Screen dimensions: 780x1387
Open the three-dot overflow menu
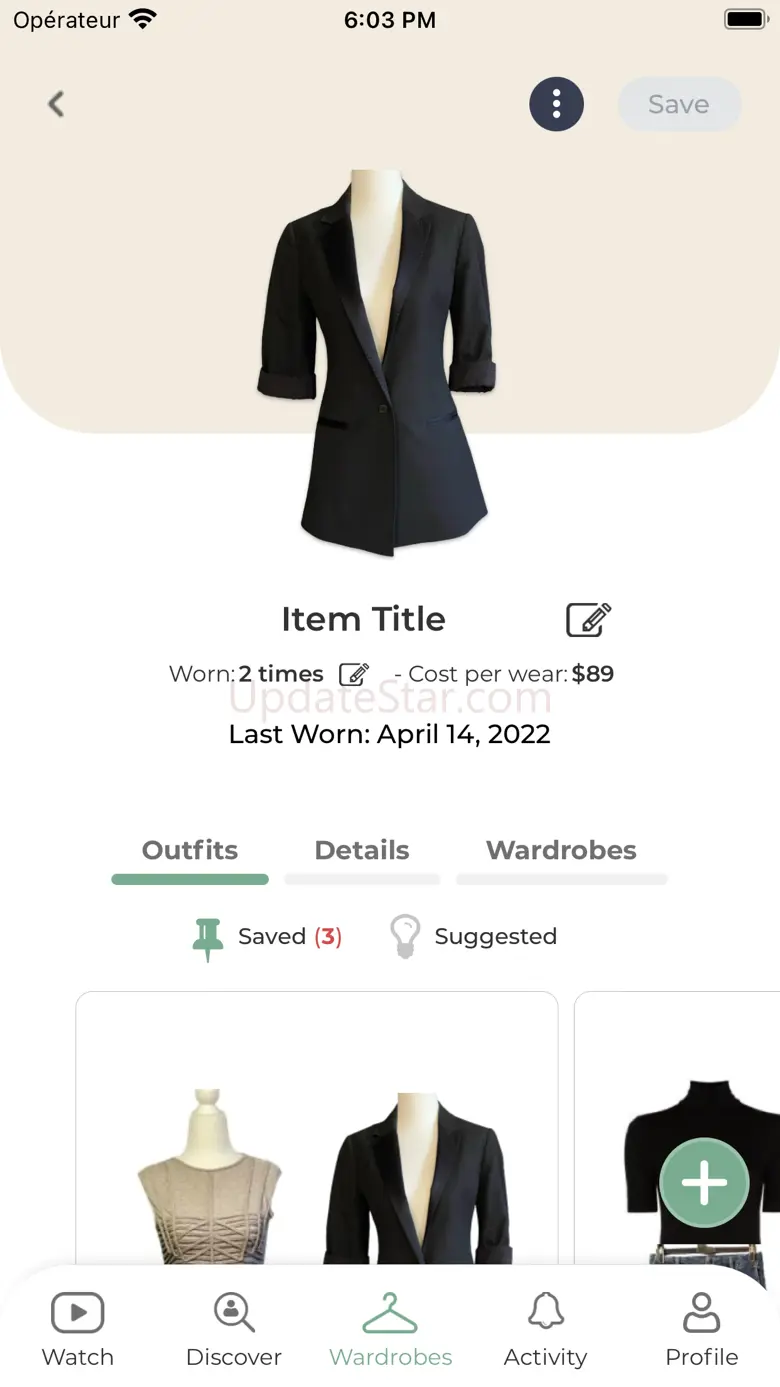[x=556, y=104]
